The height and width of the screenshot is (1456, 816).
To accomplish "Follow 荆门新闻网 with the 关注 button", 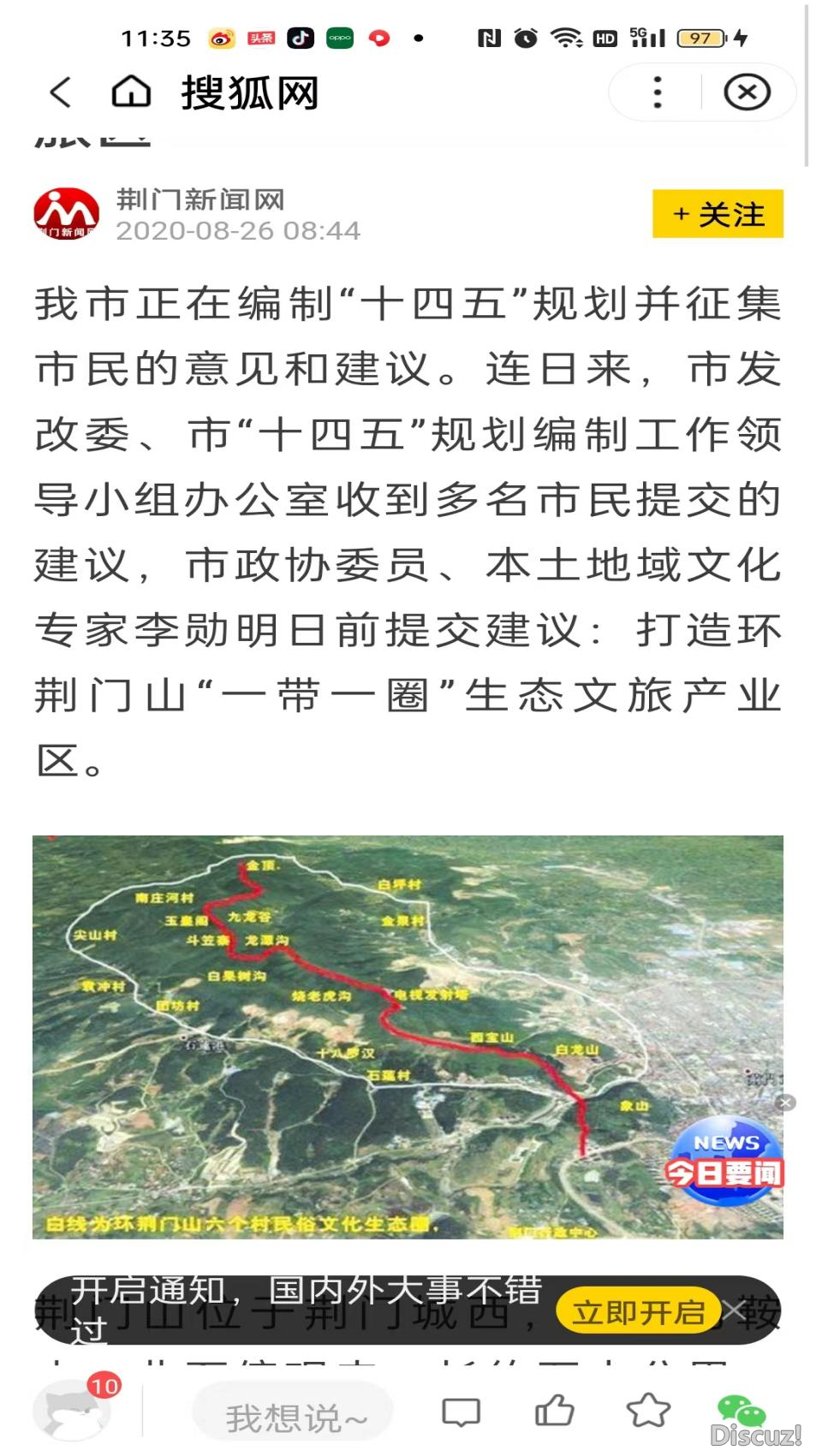I will (718, 214).
